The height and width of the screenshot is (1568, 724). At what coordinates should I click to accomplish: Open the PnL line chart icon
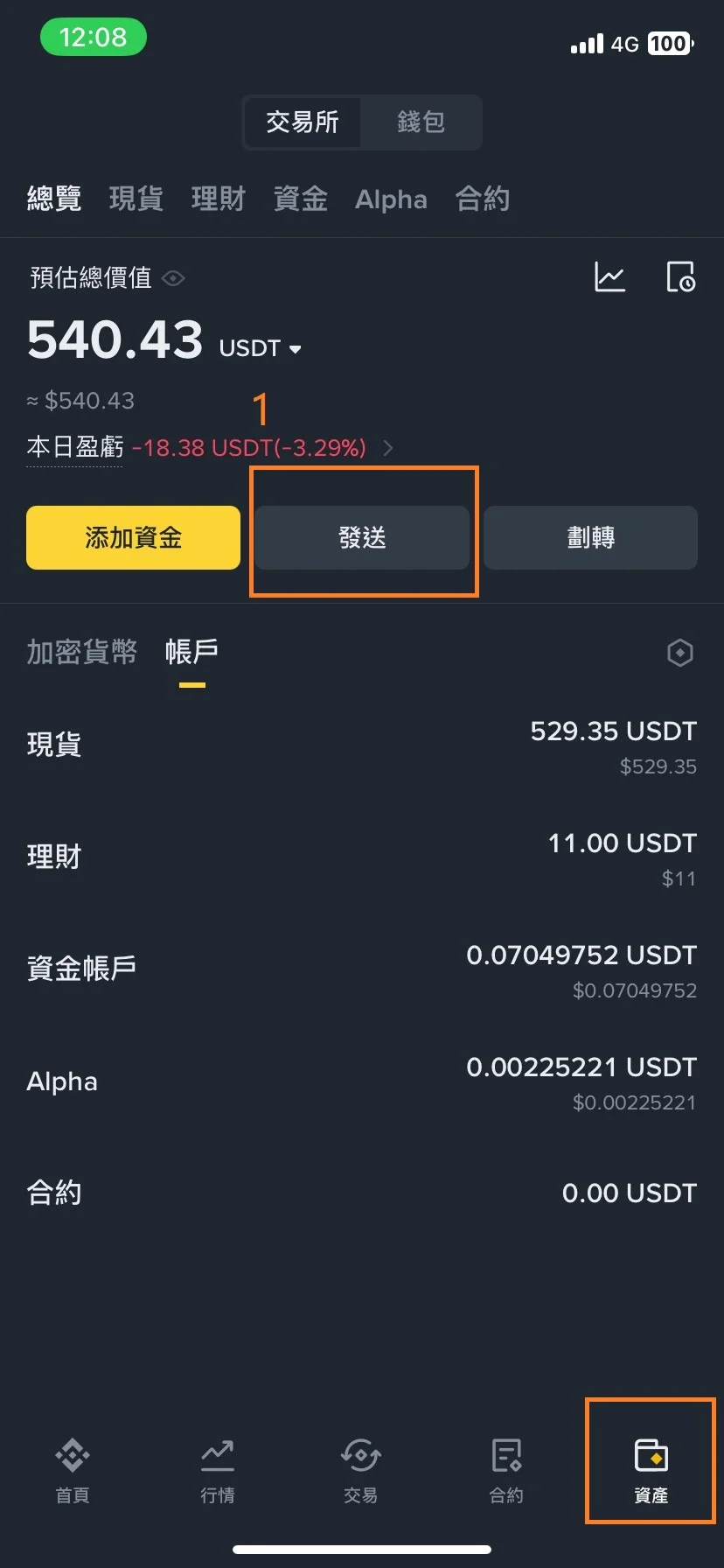610,276
